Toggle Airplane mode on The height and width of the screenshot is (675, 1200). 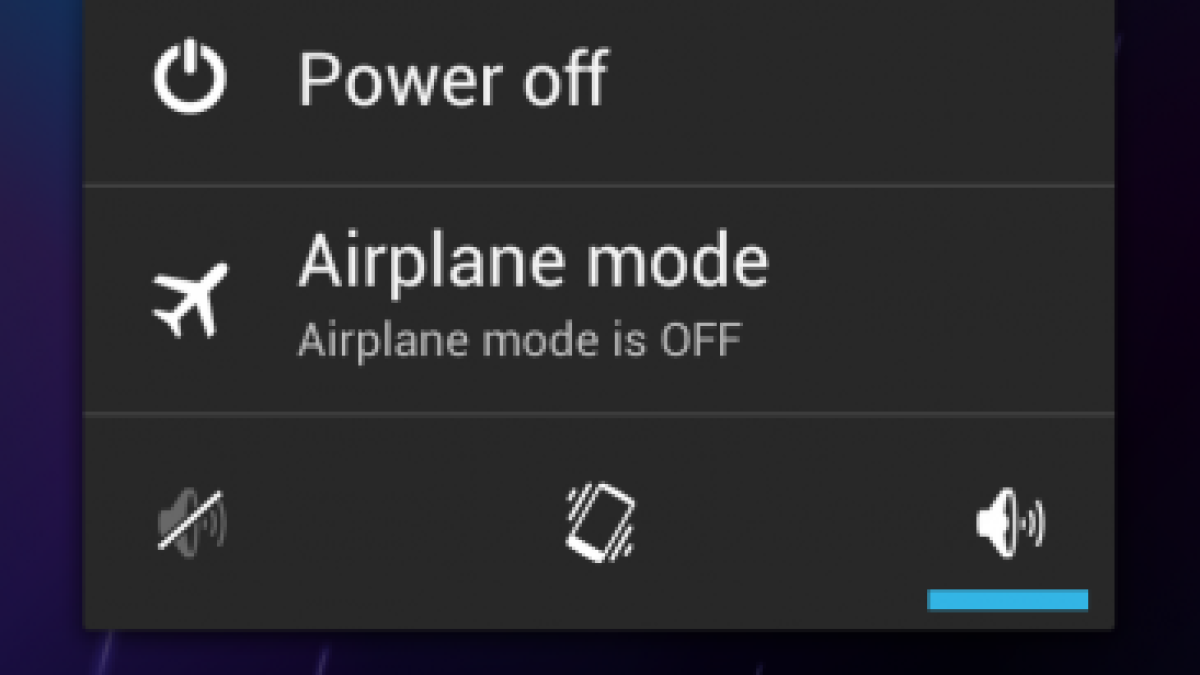pyautogui.click(x=533, y=298)
